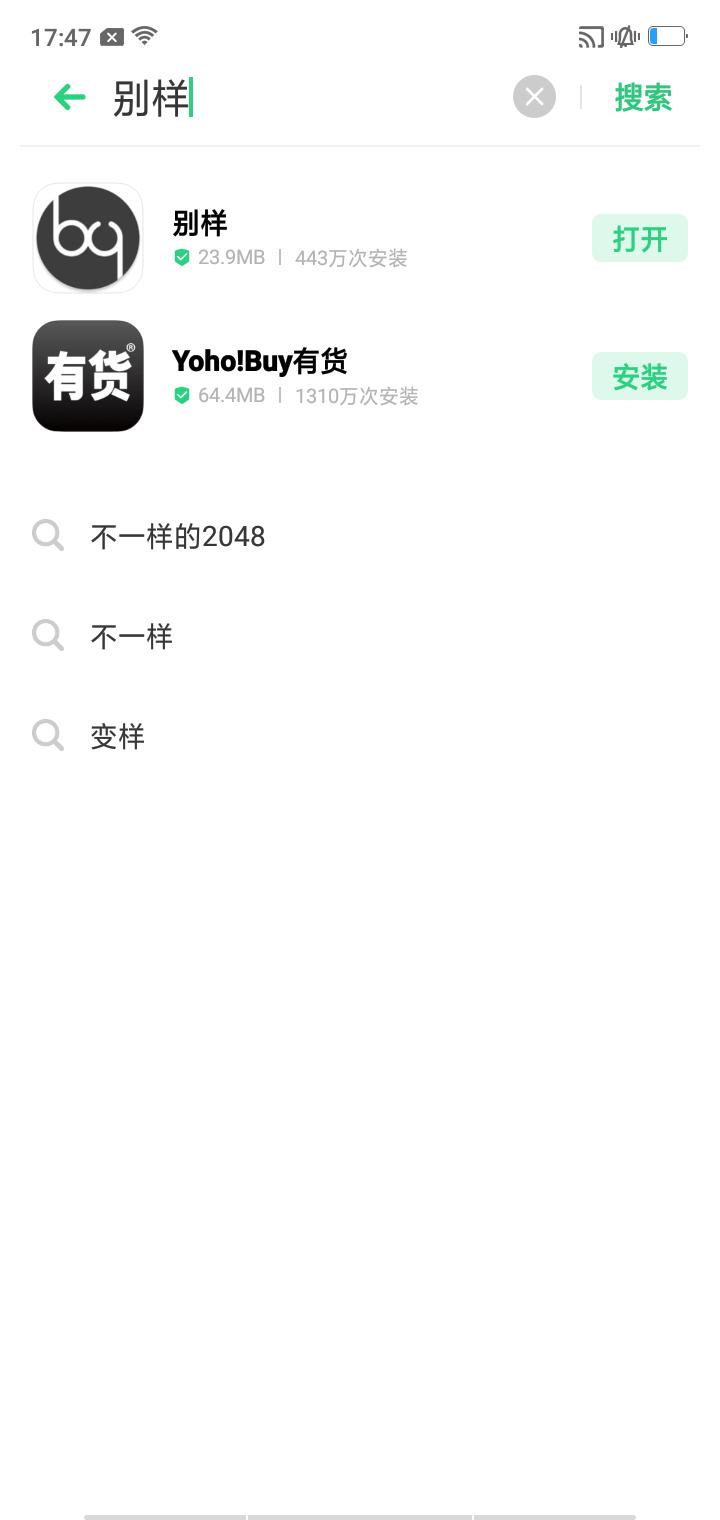Tap the 别样 app icon

(88, 238)
